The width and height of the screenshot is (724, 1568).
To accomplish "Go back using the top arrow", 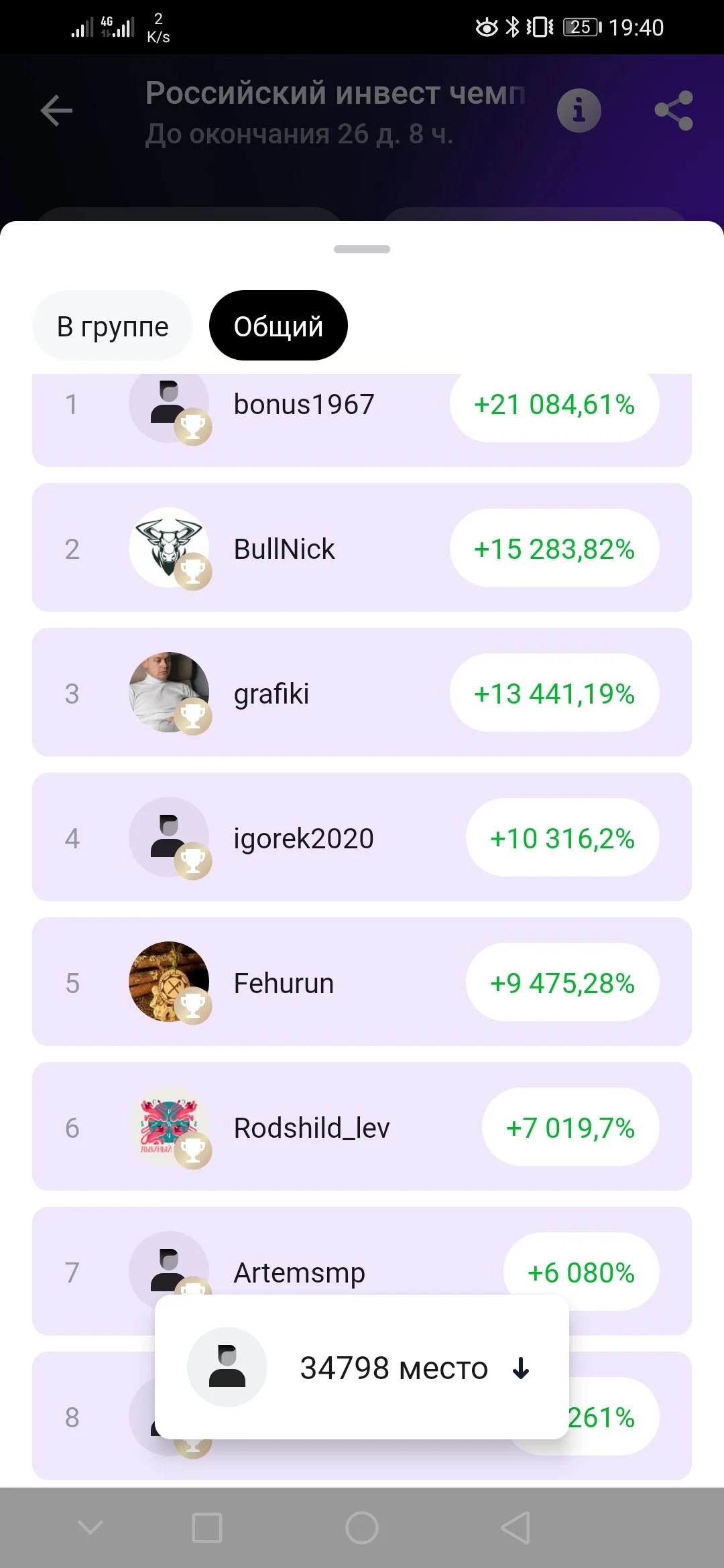I will click(56, 111).
